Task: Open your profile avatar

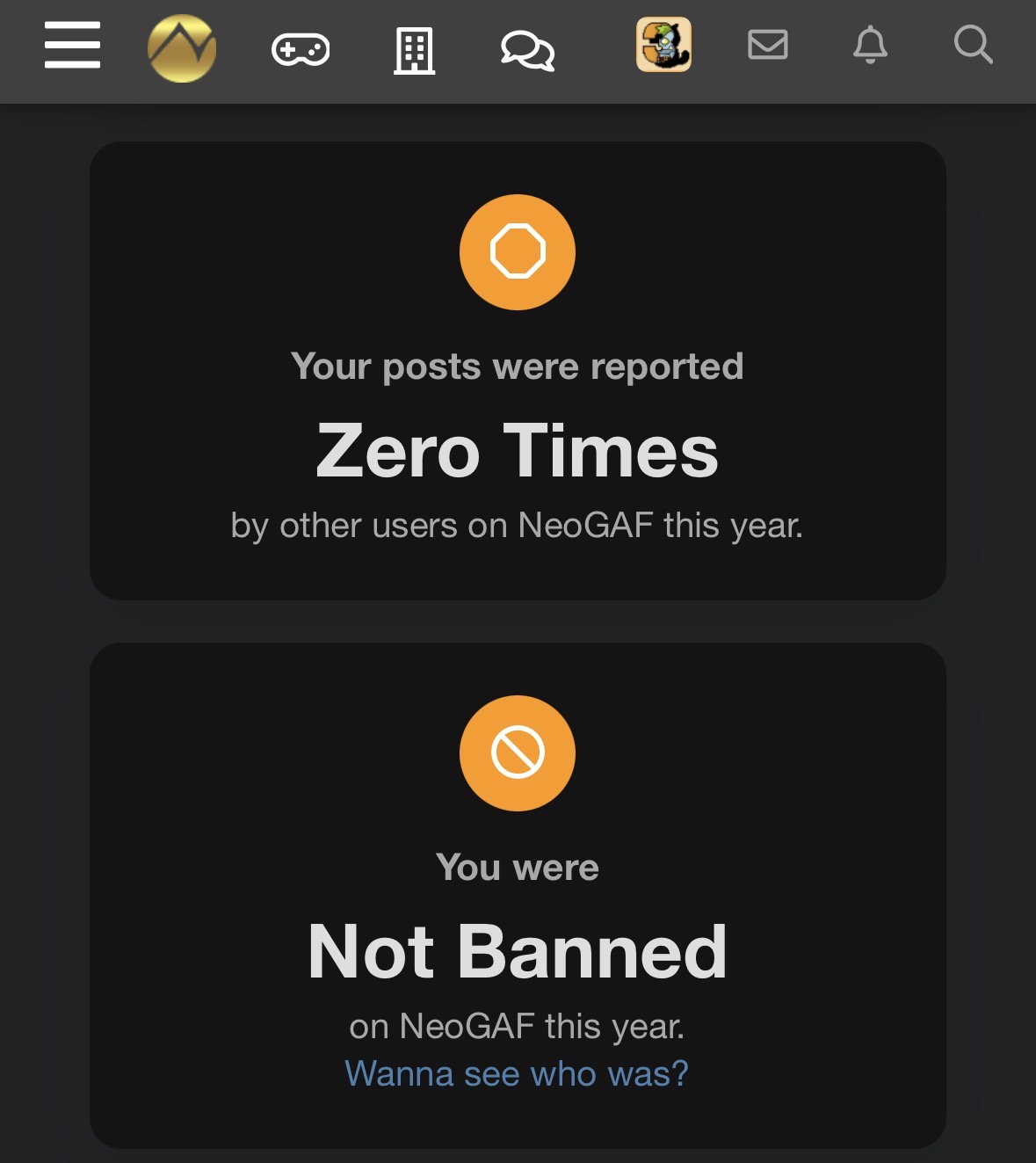Action: click(x=663, y=45)
